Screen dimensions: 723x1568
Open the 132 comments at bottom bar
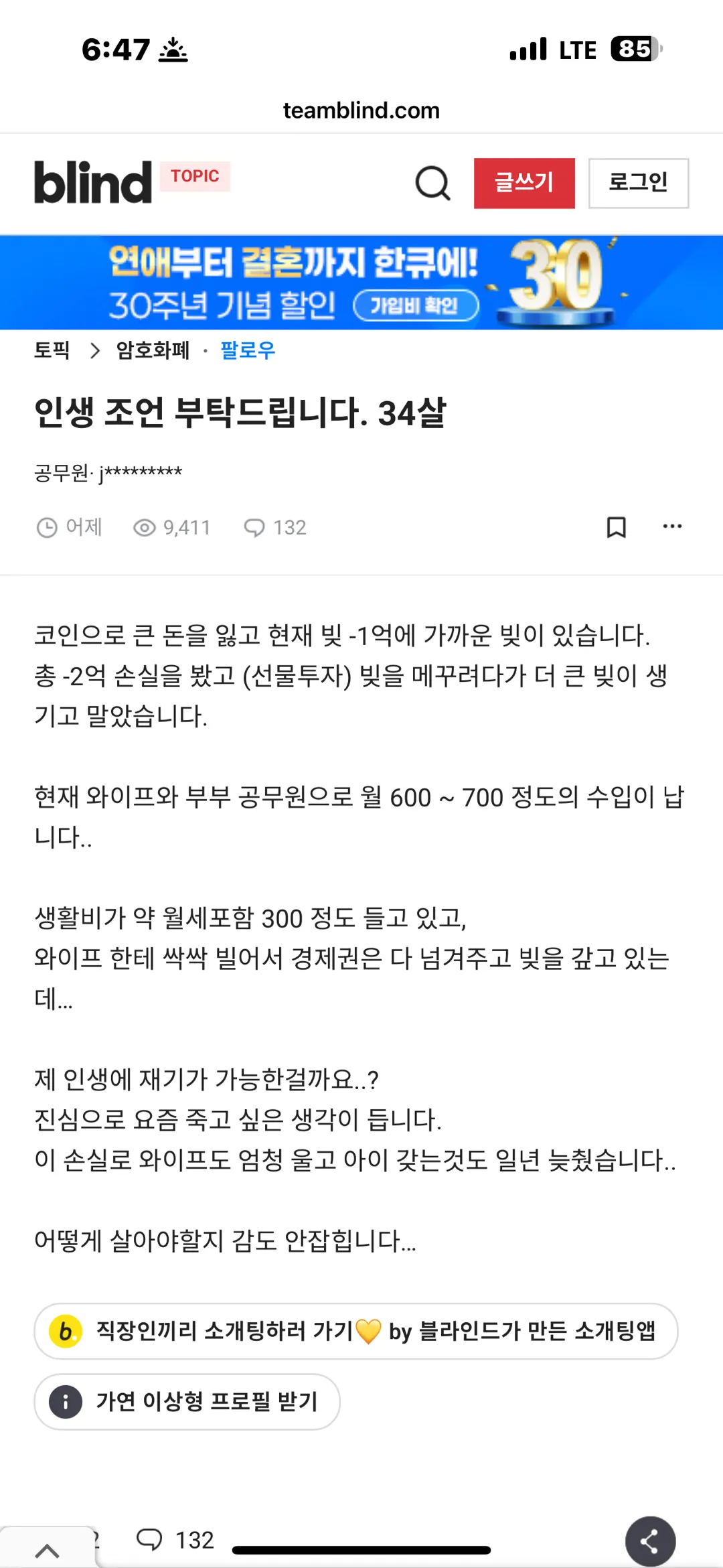coord(175,1540)
